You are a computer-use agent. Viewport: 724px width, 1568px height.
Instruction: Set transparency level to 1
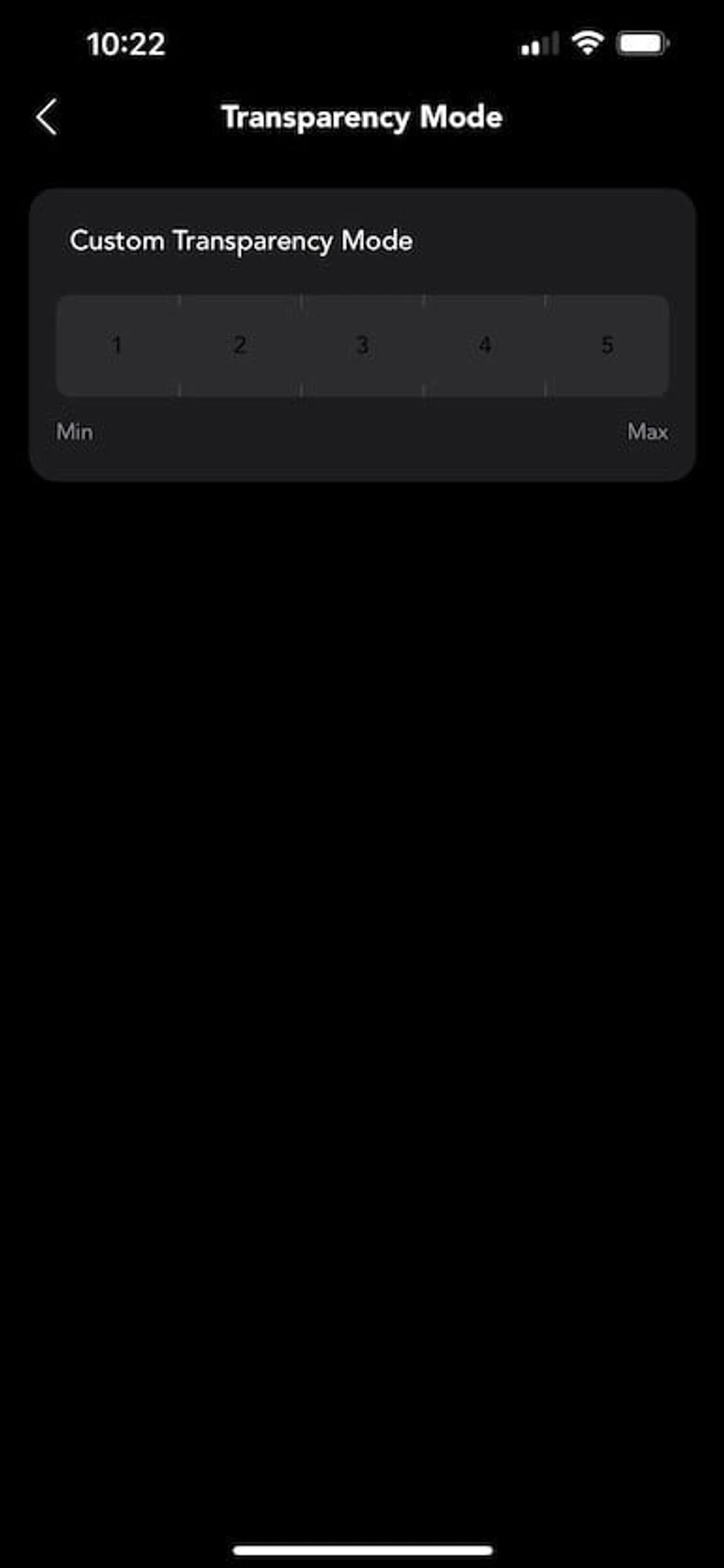118,345
